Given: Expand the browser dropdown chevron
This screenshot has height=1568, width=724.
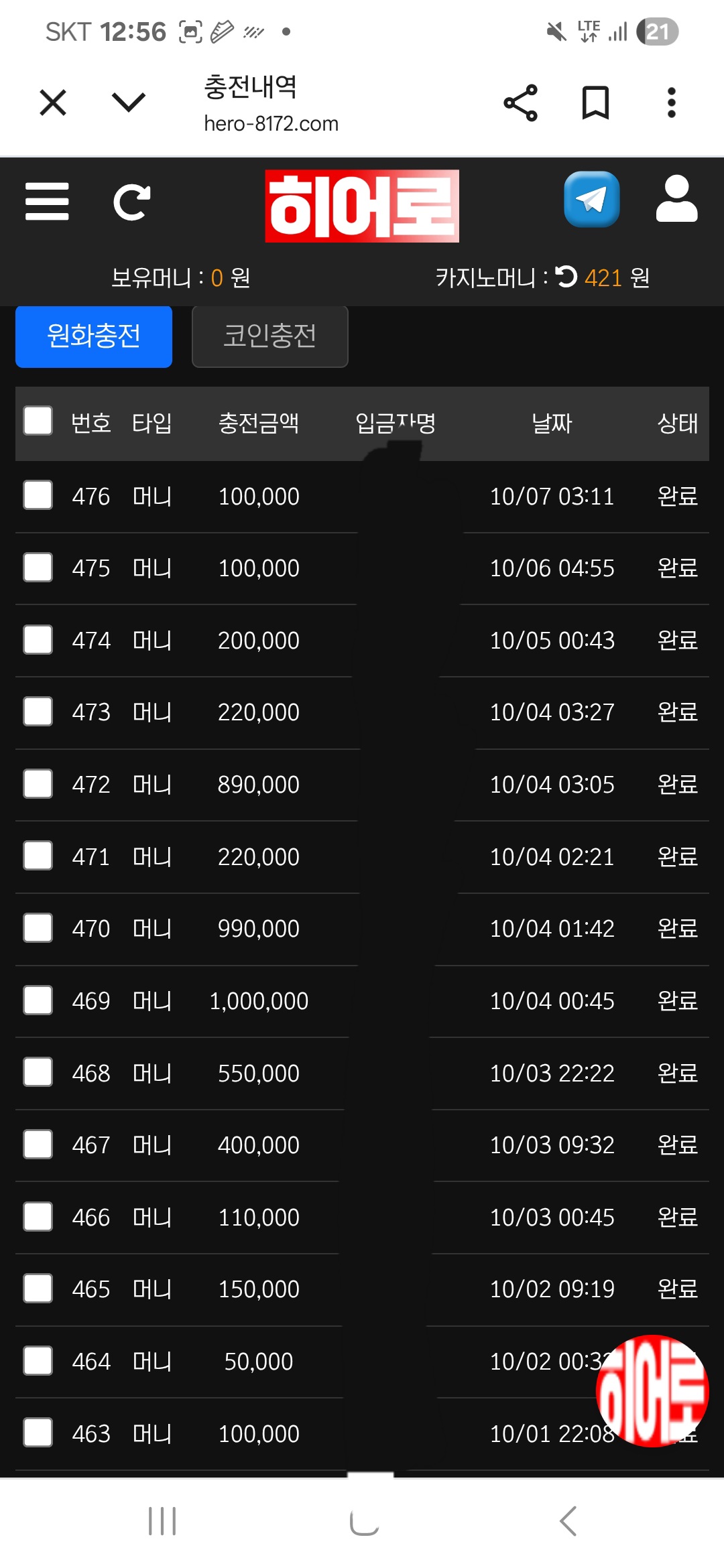Looking at the screenshot, I should click(x=128, y=103).
